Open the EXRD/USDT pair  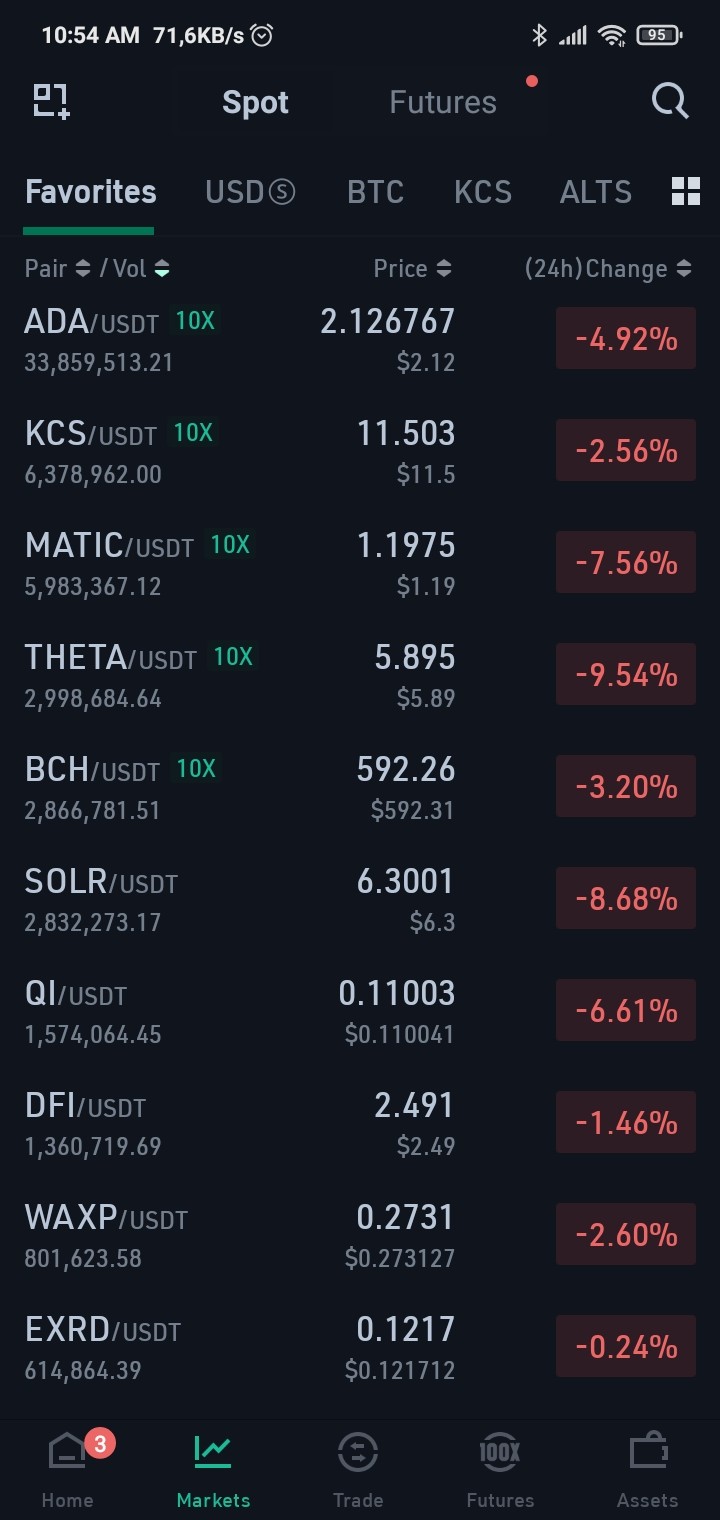click(x=360, y=1347)
